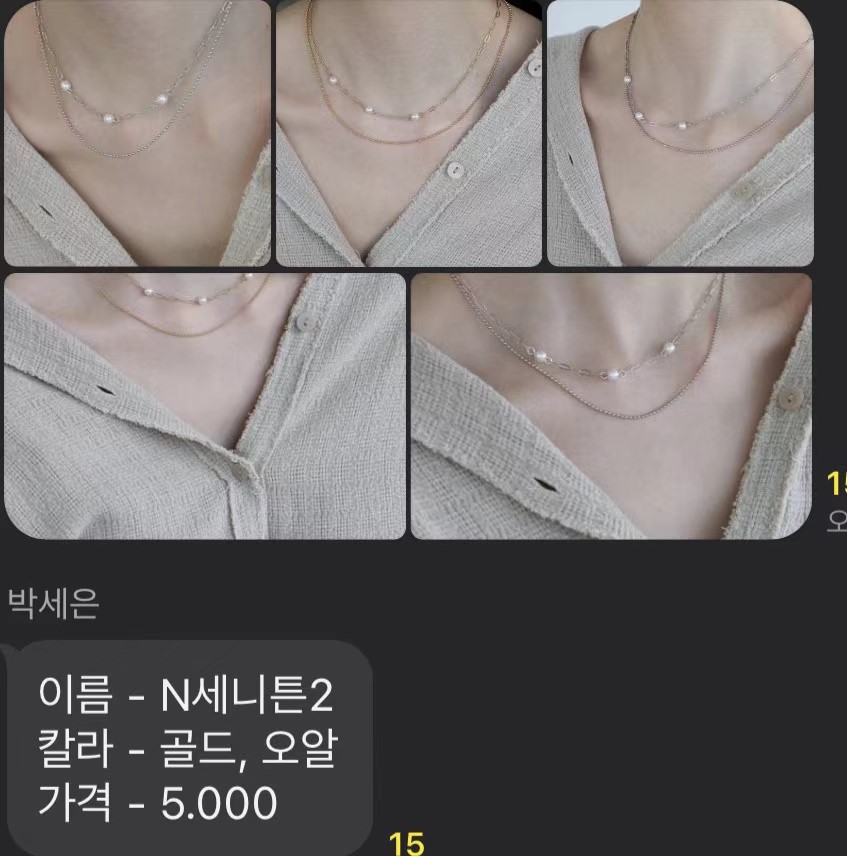Open the first necklace photo in the album
Viewport: 847px width, 856px height.
tap(137, 133)
